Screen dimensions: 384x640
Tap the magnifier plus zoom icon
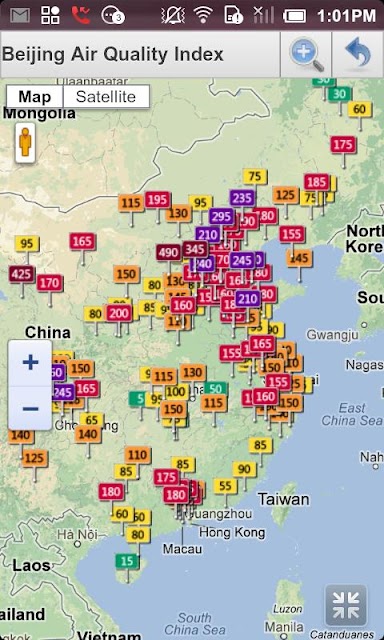(306, 55)
